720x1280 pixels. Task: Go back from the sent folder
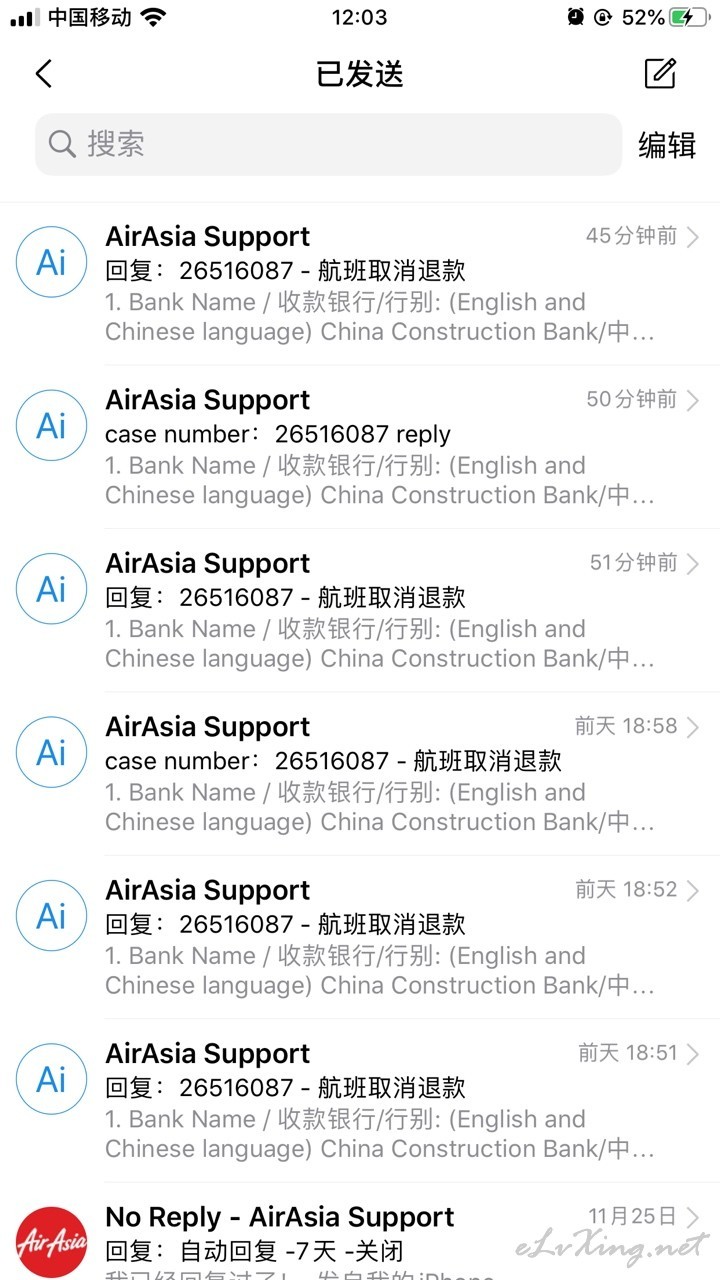[x=43, y=74]
